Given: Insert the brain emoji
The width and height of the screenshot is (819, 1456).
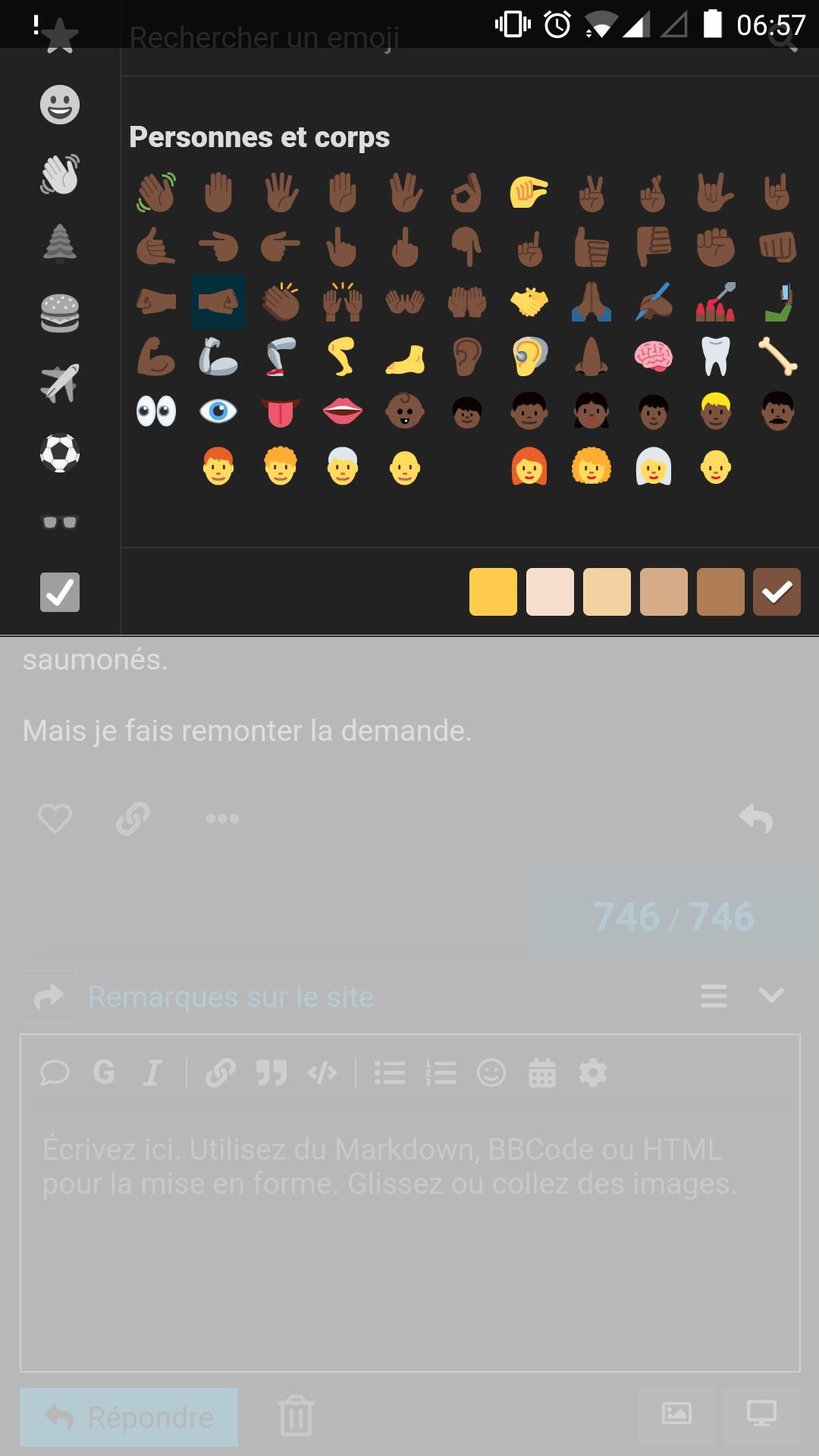Looking at the screenshot, I should click(654, 356).
